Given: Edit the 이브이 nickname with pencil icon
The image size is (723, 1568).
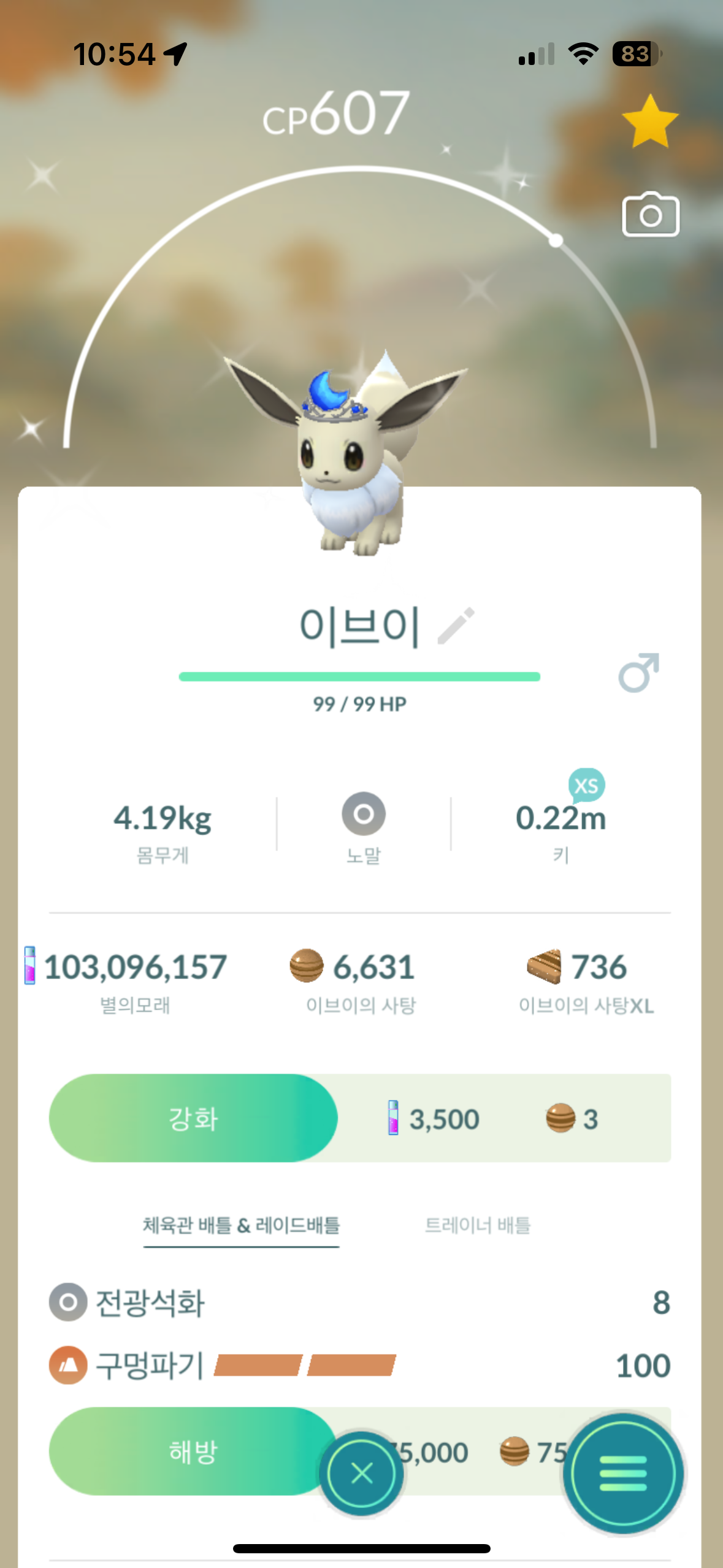Looking at the screenshot, I should tap(456, 626).
